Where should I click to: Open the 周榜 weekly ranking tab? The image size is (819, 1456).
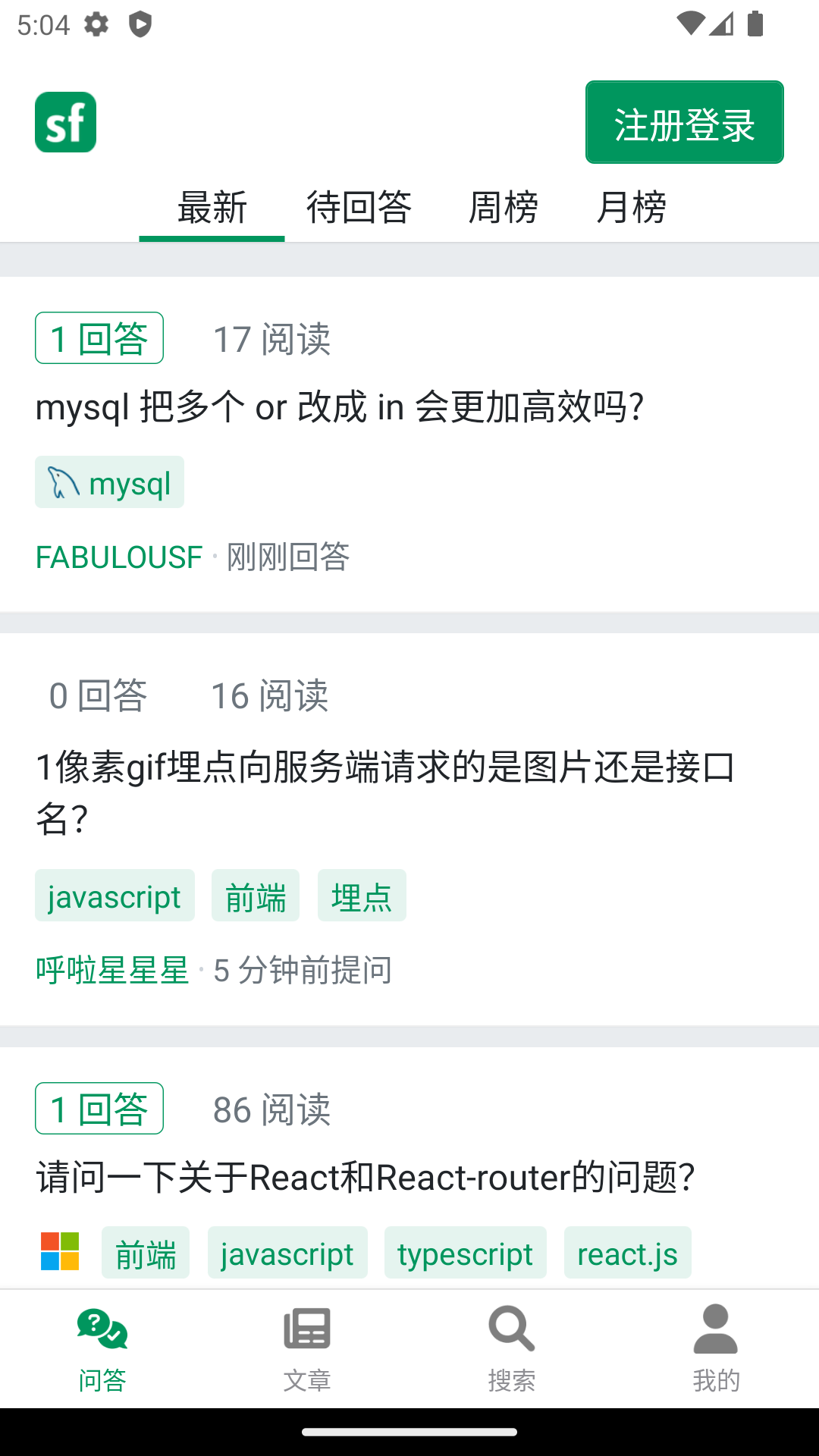504,207
